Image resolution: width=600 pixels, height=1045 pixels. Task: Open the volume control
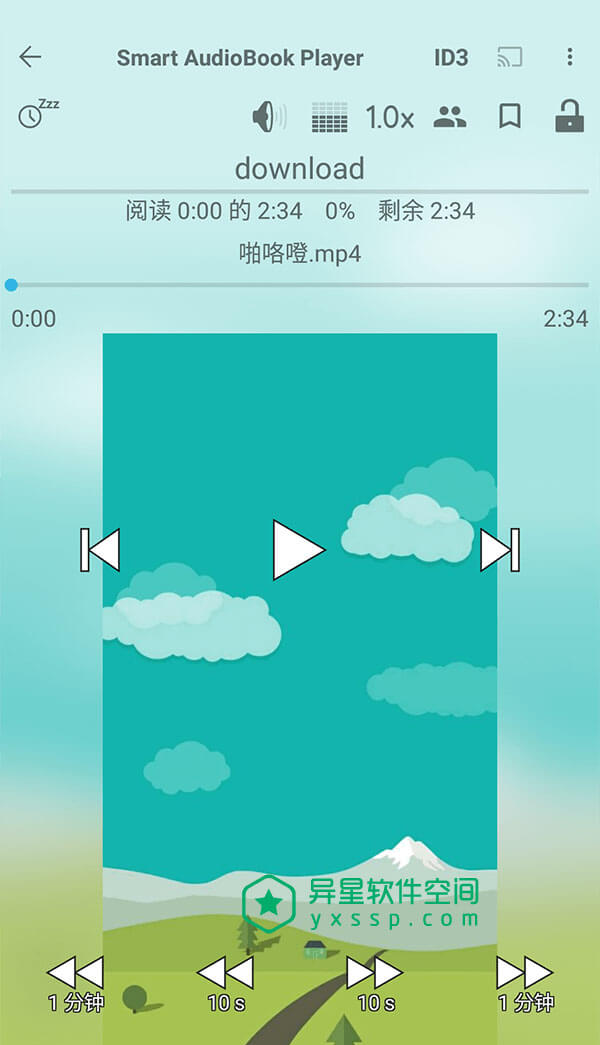(268, 117)
